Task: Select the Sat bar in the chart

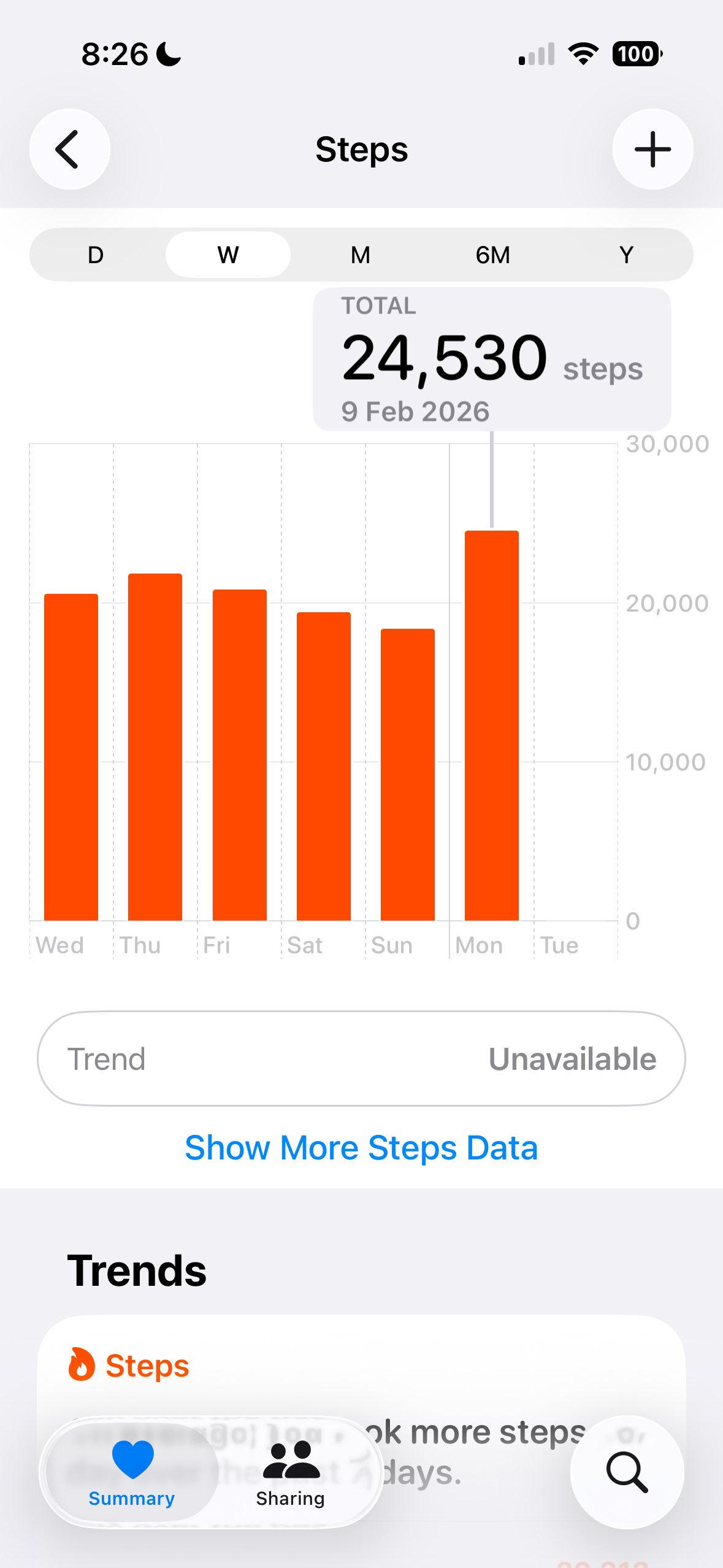Action: 324,766
